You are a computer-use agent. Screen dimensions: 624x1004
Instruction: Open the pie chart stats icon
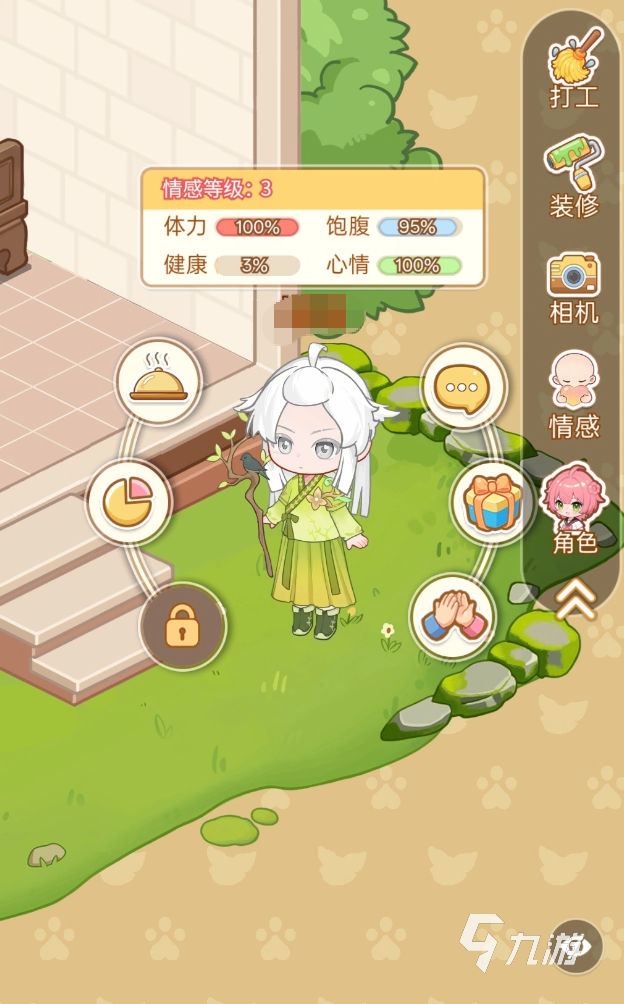coord(129,501)
